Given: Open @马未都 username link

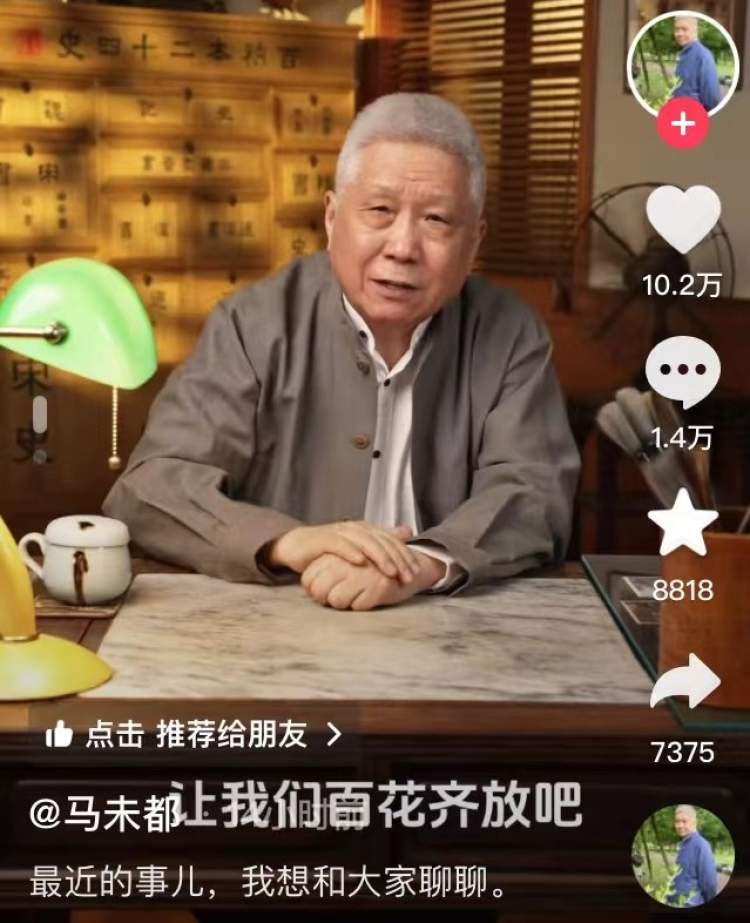Looking at the screenshot, I should (105, 813).
